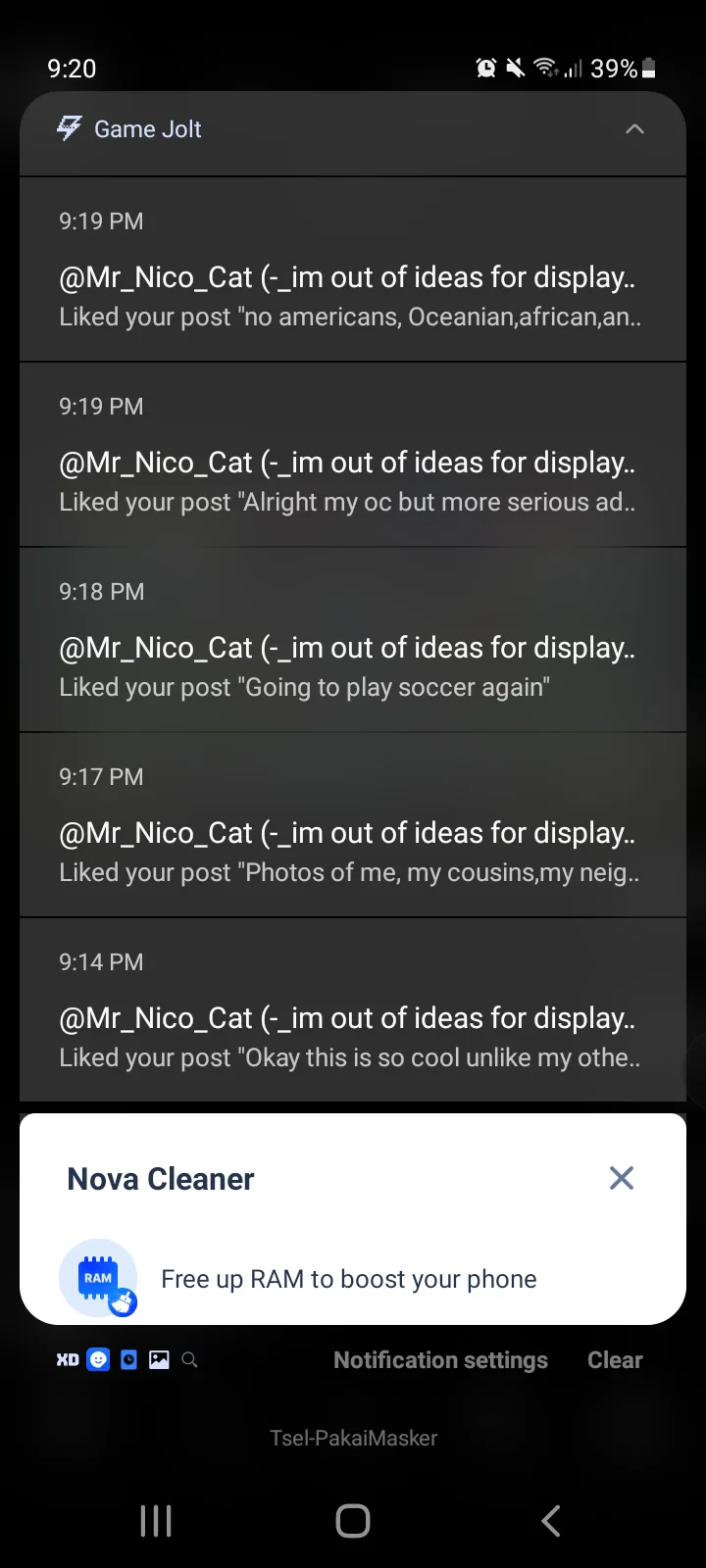
Task: Dismiss the Nova Cleaner notification
Action: click(622, 1178)
